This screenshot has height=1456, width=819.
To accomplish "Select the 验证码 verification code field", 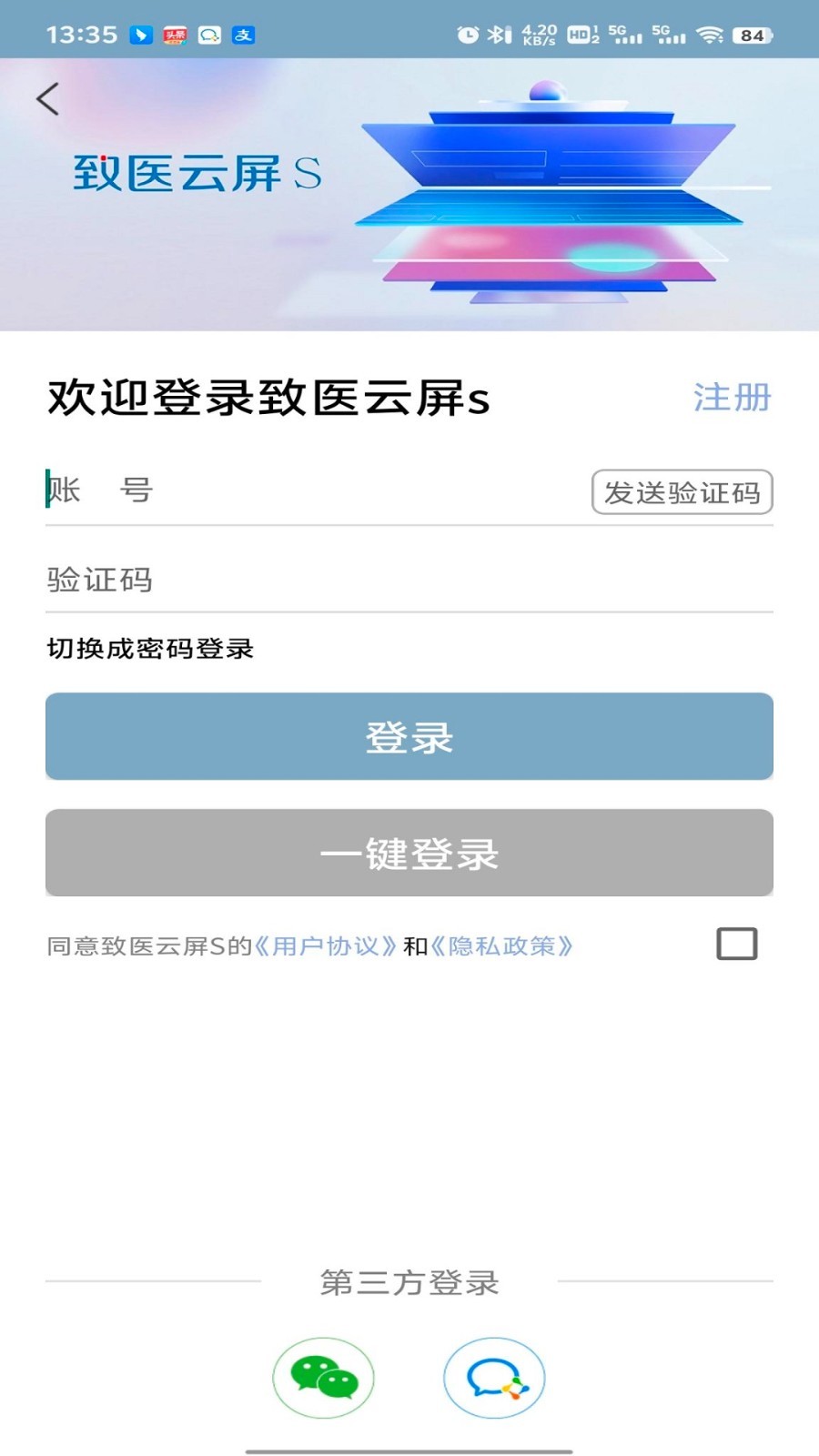I will (x=409, y=580).
